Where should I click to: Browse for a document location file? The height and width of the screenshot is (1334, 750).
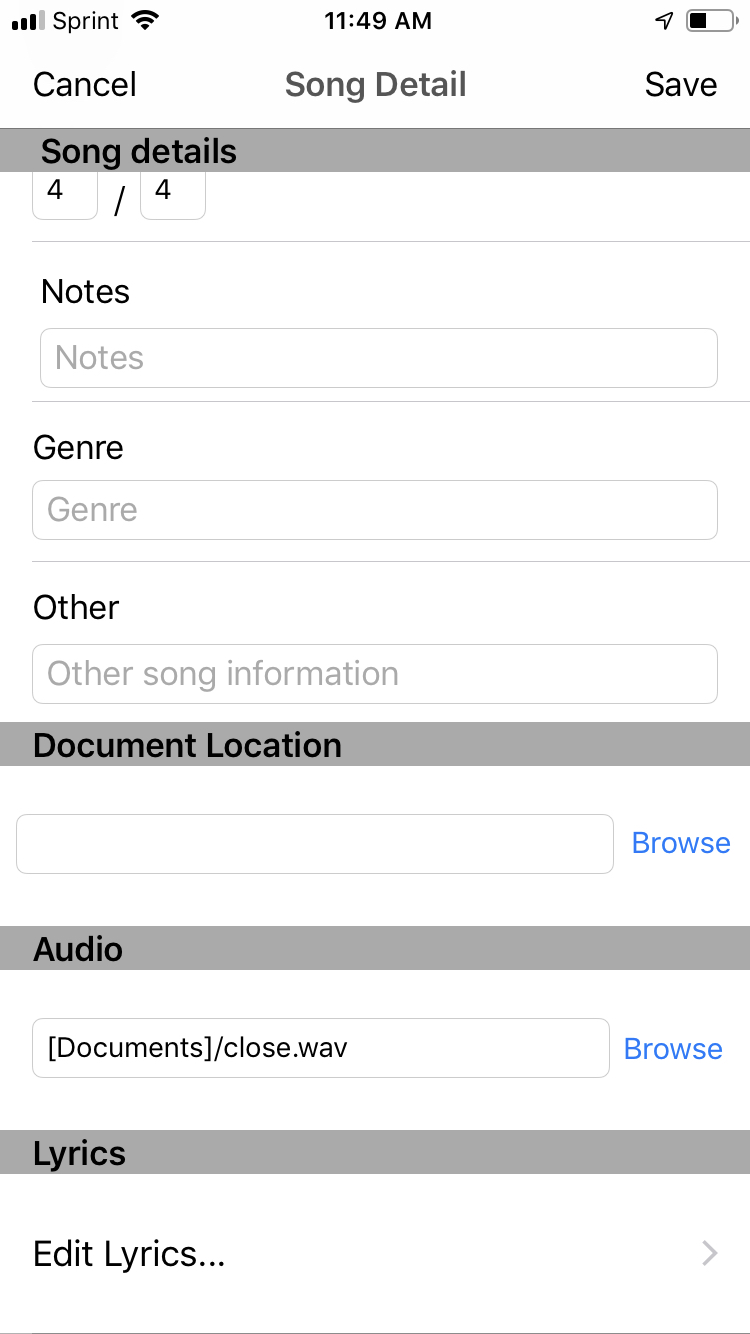click(681, 843)
